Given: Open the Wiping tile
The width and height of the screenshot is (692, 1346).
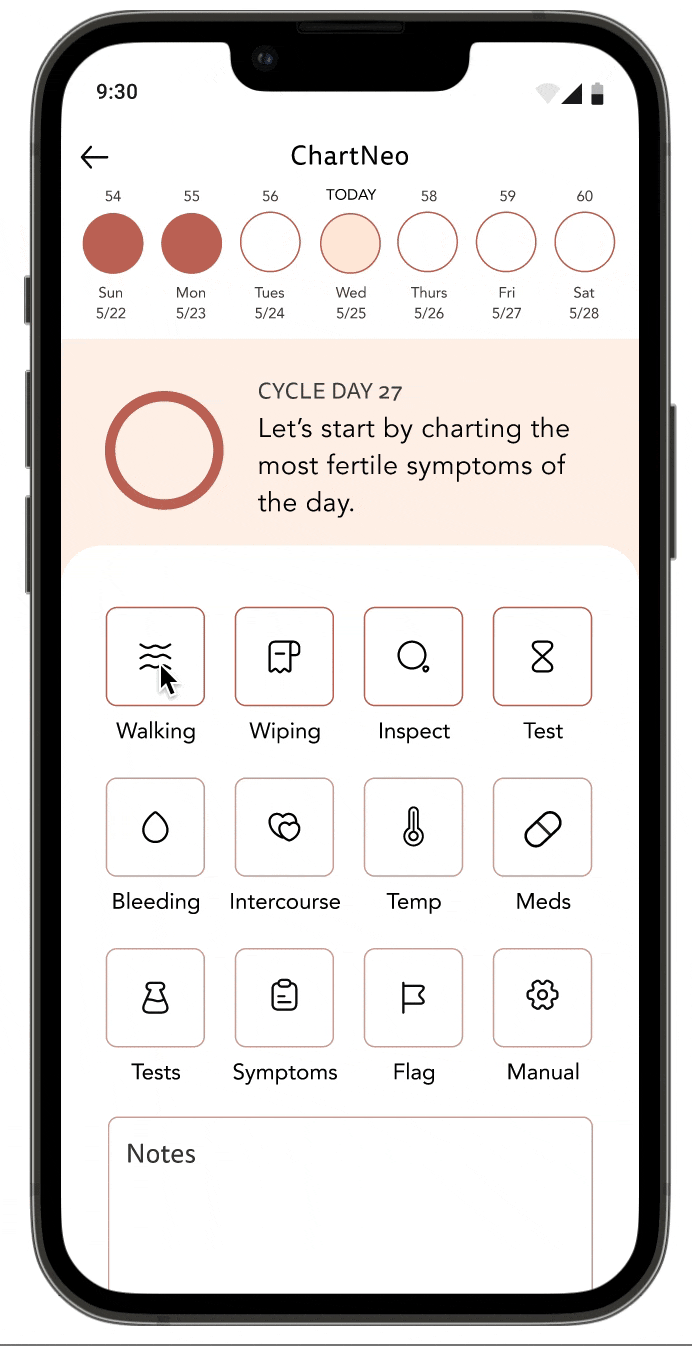Looking at the screenshot, I should point(284,656).
